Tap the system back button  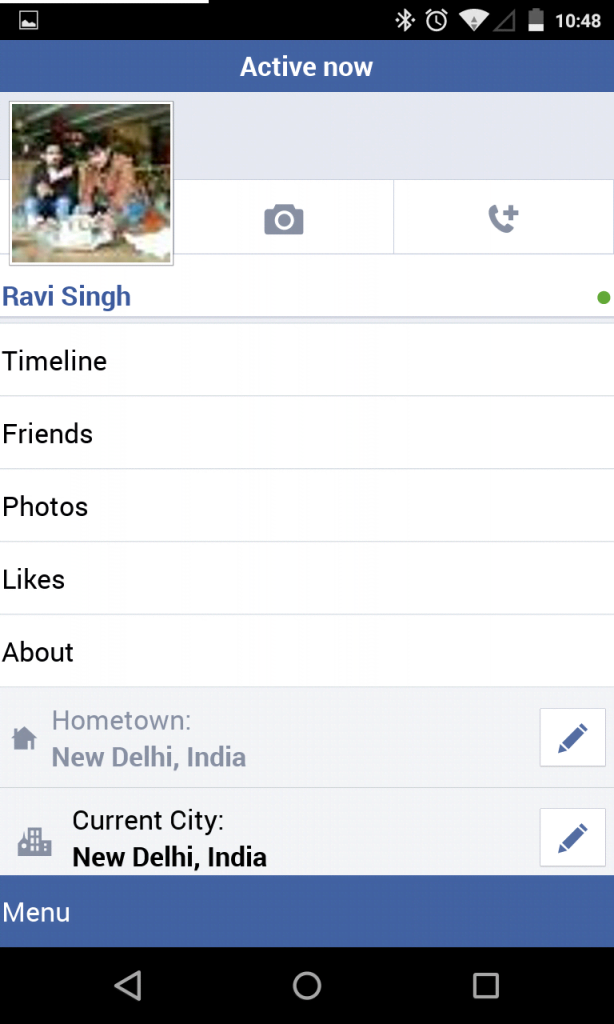pos(127,985)
